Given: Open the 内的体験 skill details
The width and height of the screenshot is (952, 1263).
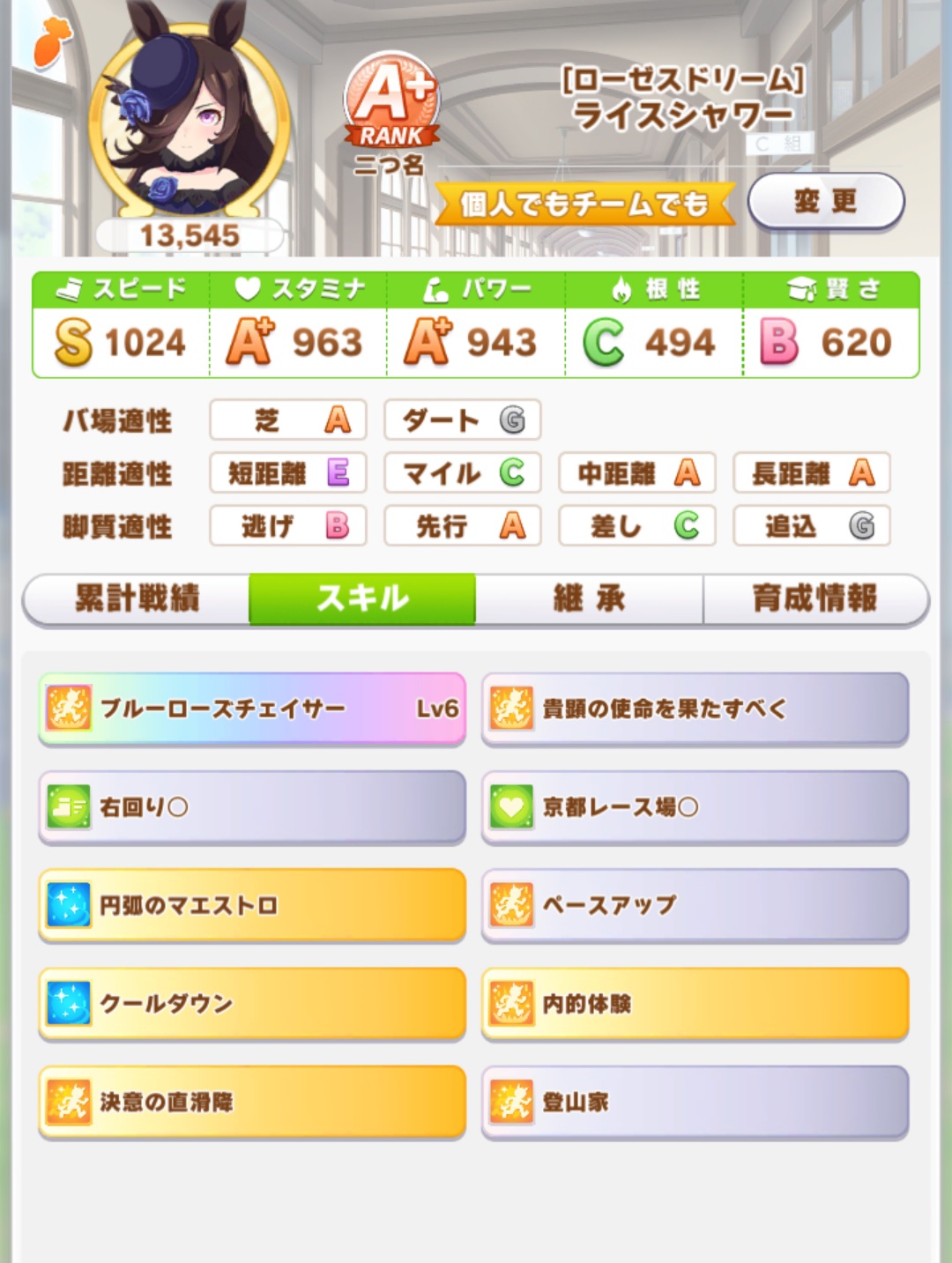Looking at the screenshot, I should coord(695,1004).
